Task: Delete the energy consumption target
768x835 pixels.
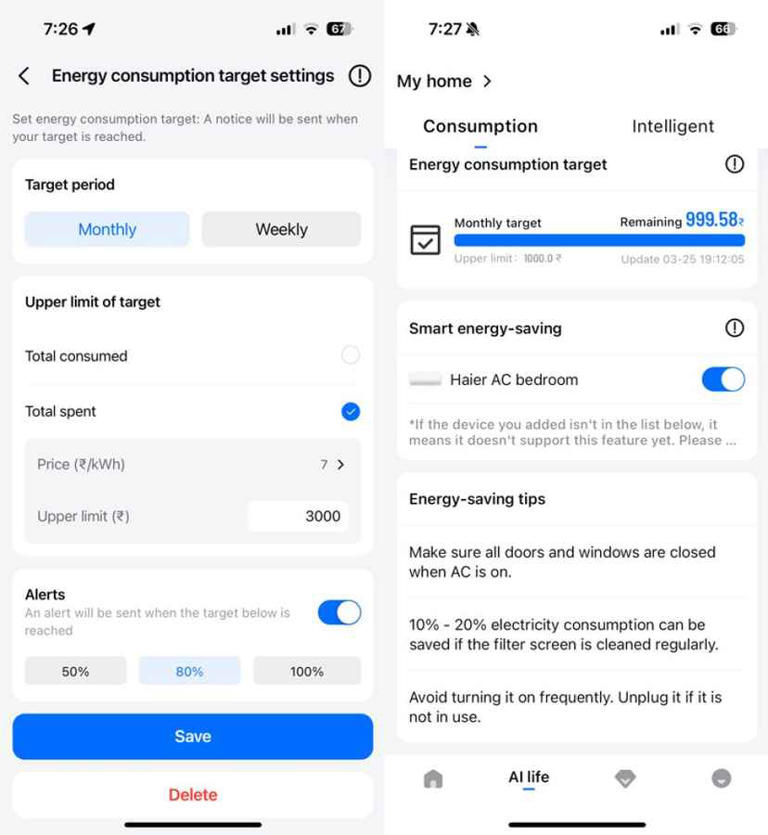Action: click(x=192, y=794)
